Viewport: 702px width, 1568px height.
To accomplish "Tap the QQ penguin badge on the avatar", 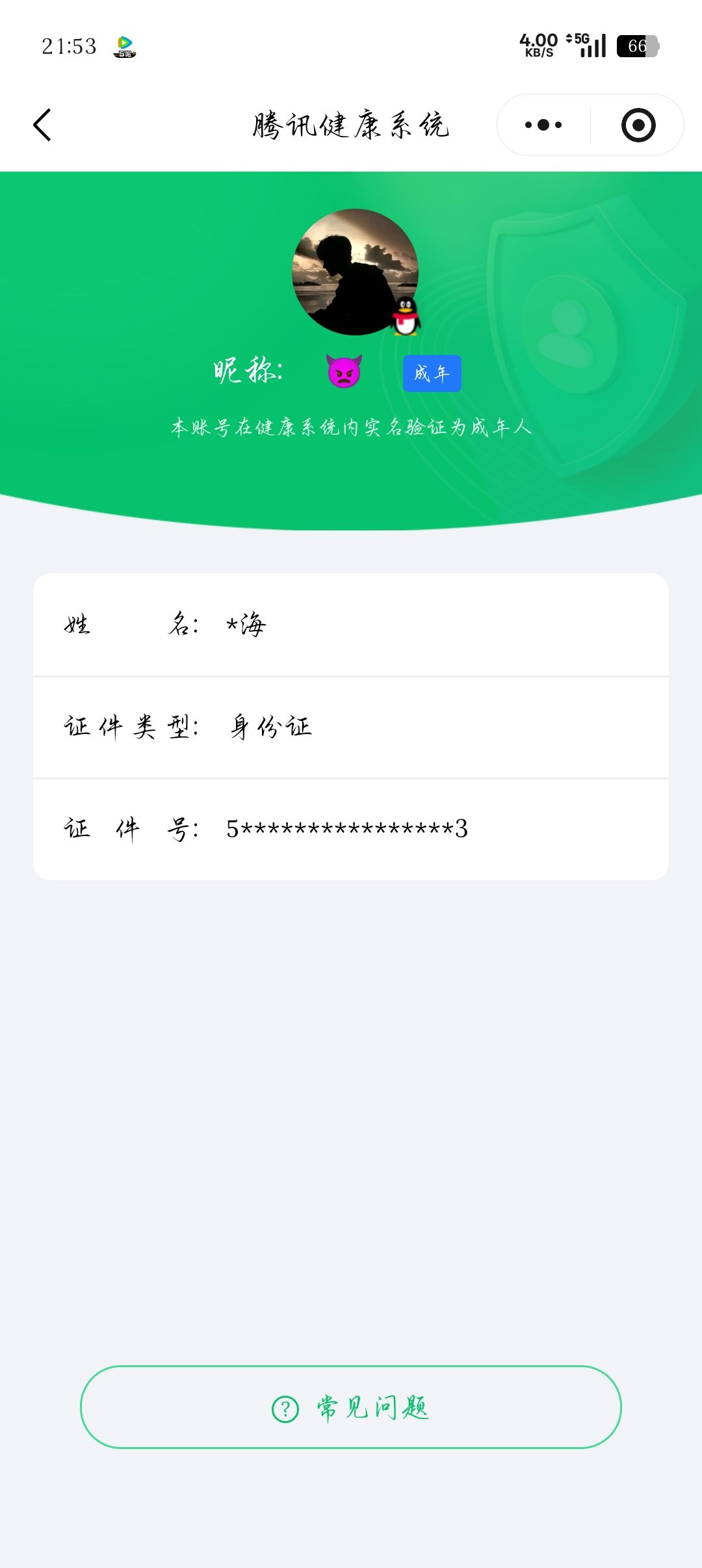I will pyautogui.click(x=406, y=317).
